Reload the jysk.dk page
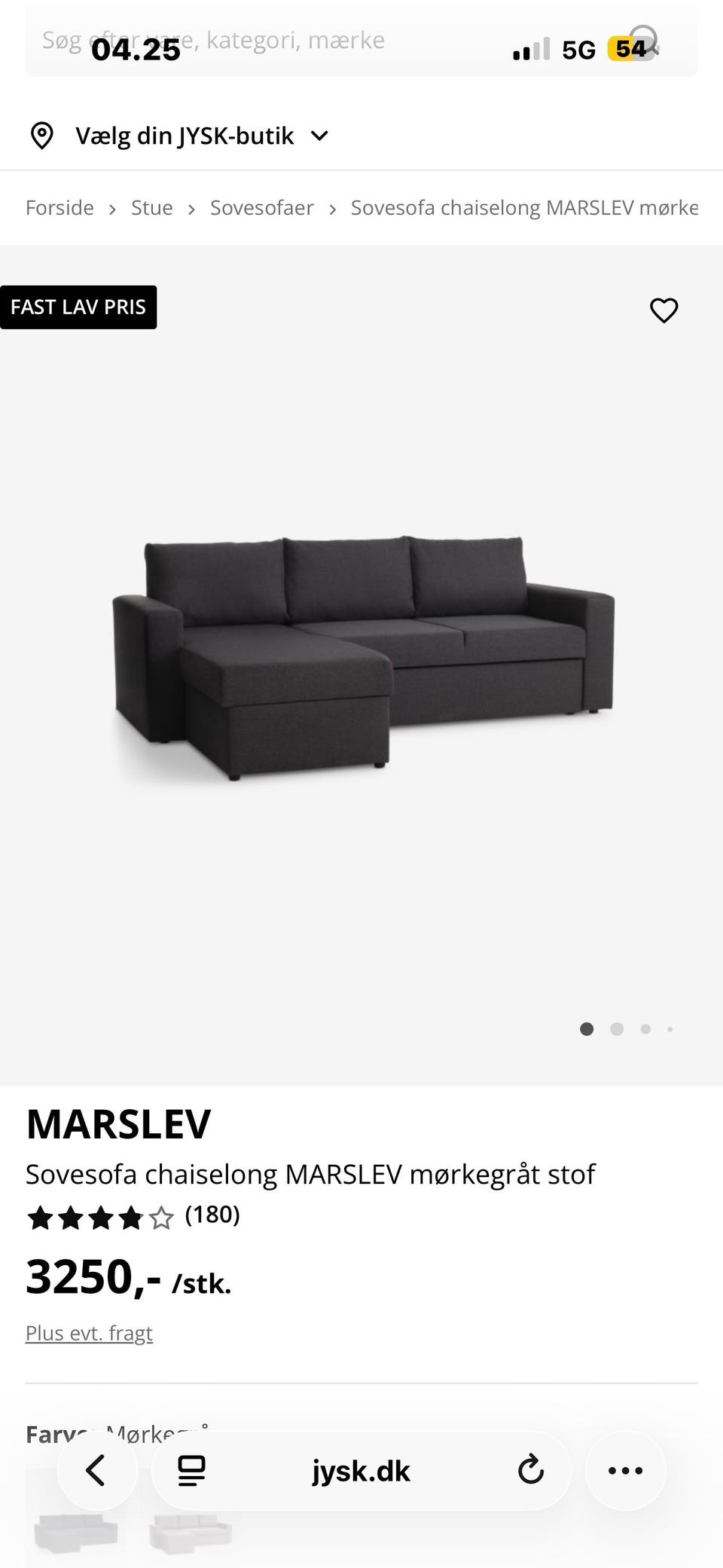723x1568 pixels. coord(530,1470)
